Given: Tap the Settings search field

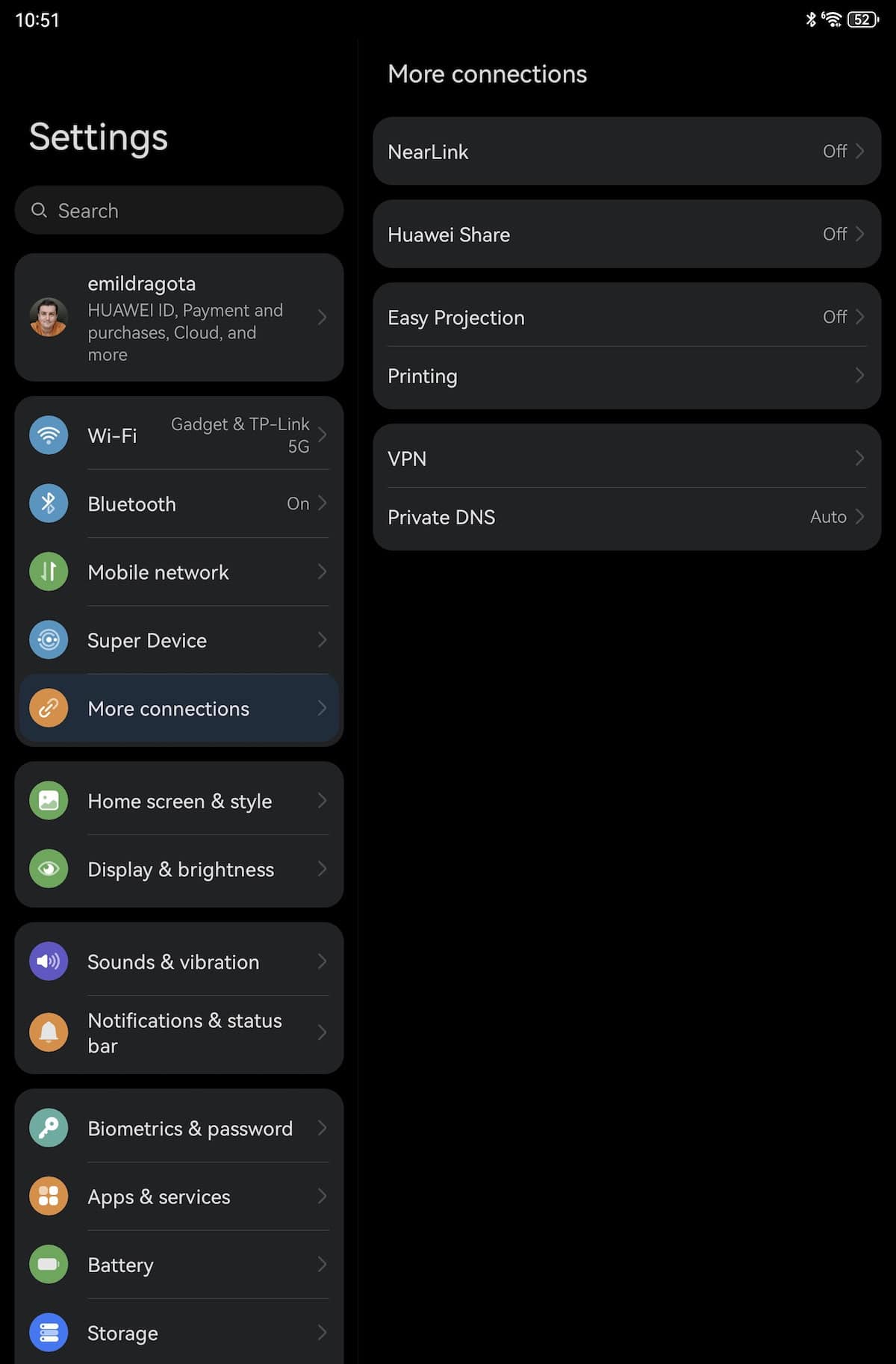Looking at the screenshot, I should (179, 211).
